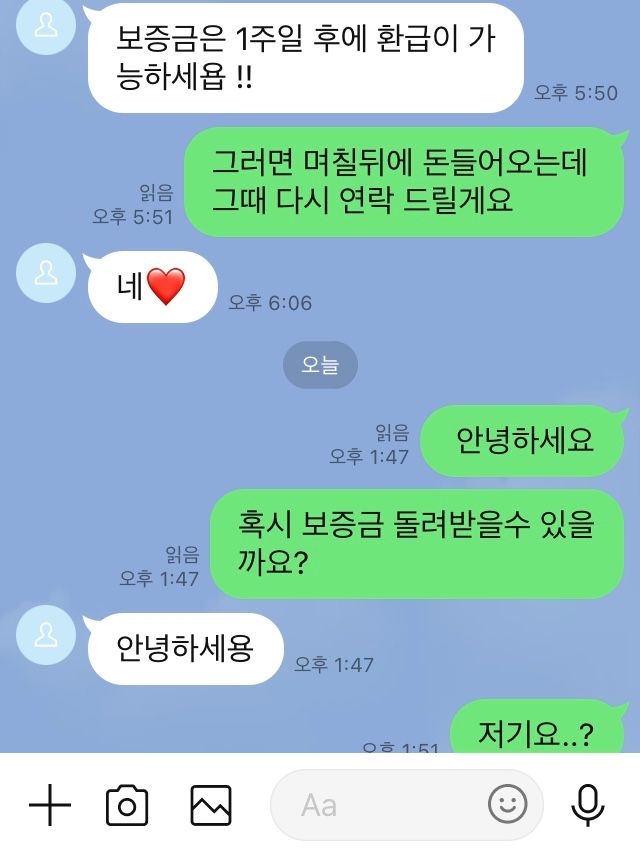
Task: Open the emoji sticker picker
Action: coord(507,804)
